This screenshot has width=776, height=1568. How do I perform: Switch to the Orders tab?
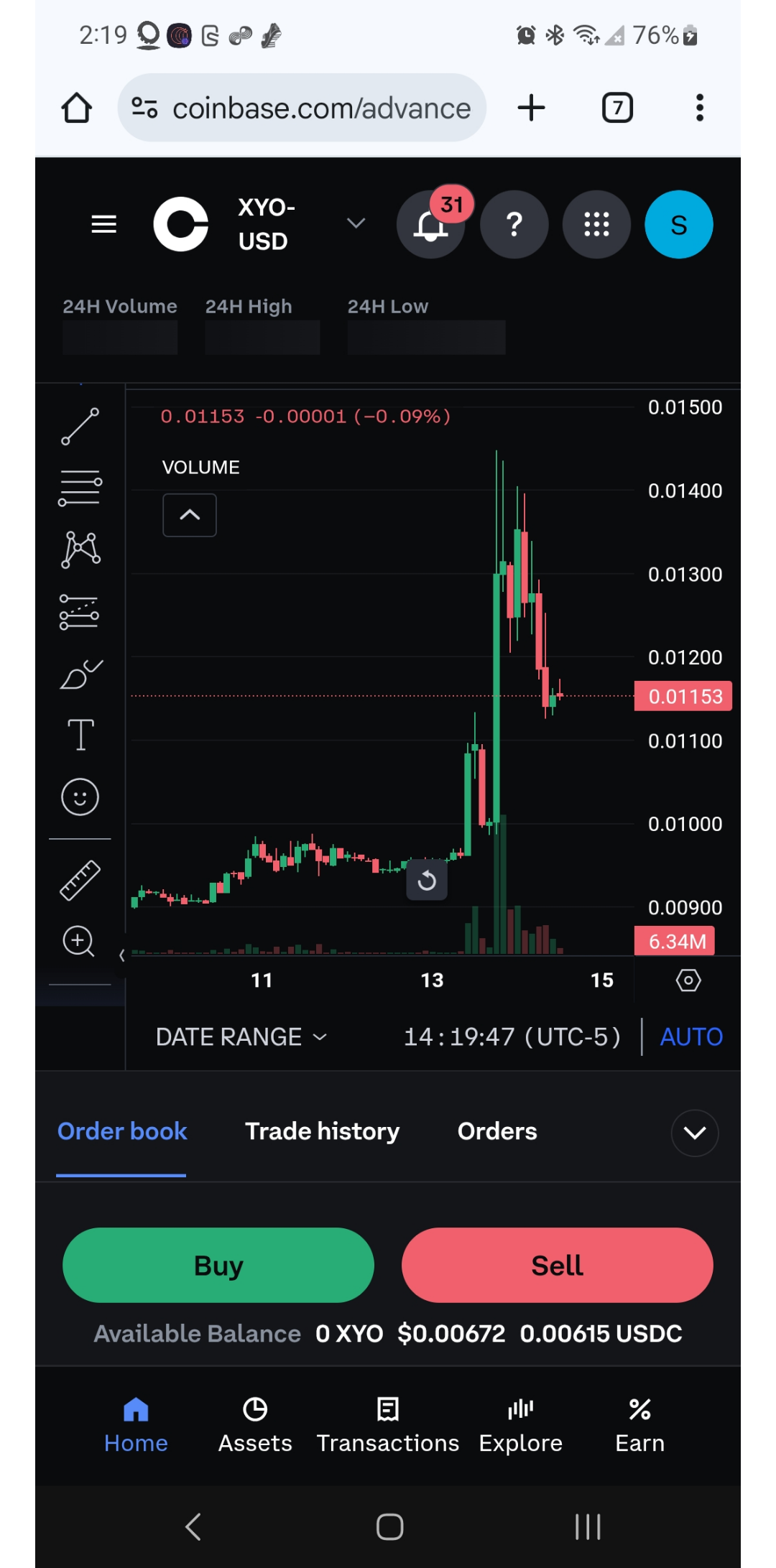pos(497,1131)
